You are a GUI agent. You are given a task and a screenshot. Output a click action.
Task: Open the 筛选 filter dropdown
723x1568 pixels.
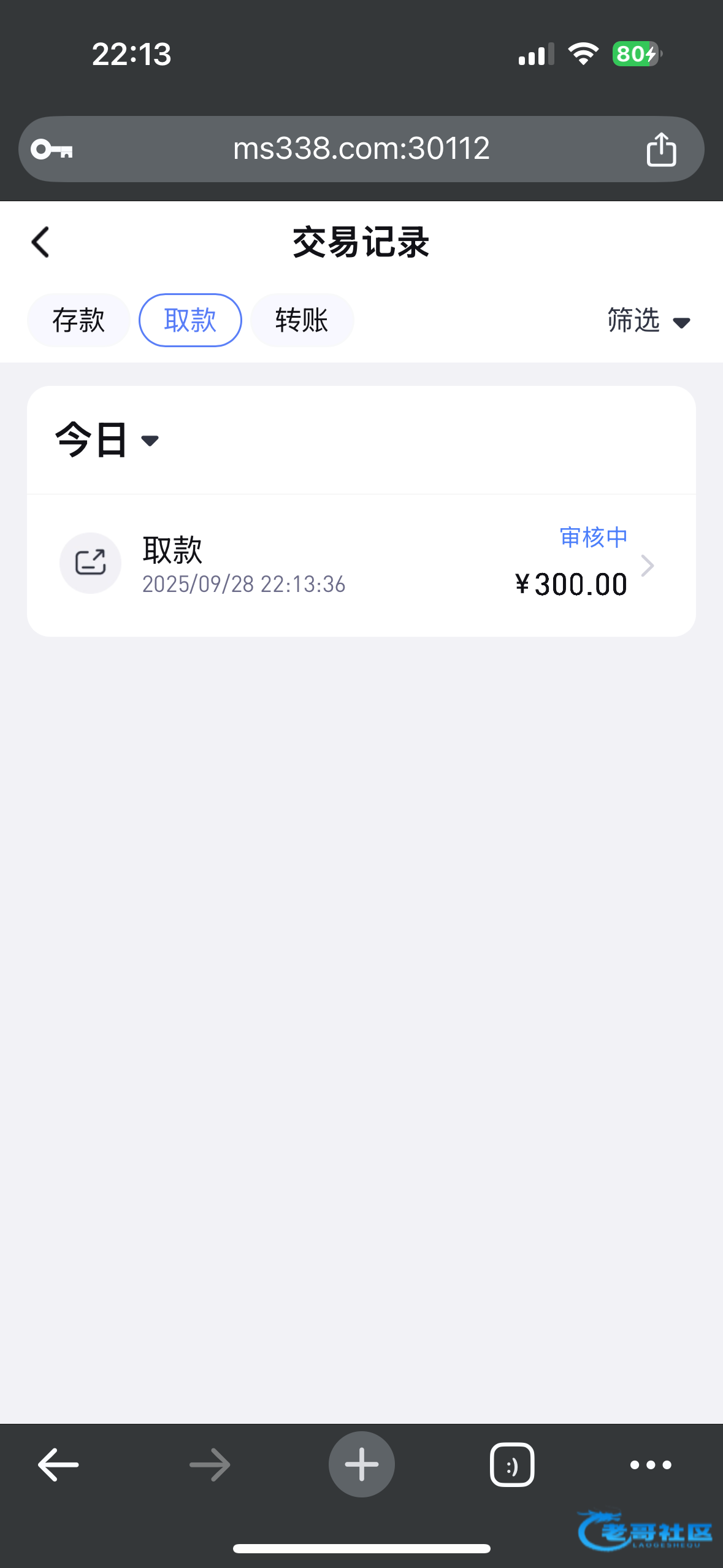tap(649, 321)
